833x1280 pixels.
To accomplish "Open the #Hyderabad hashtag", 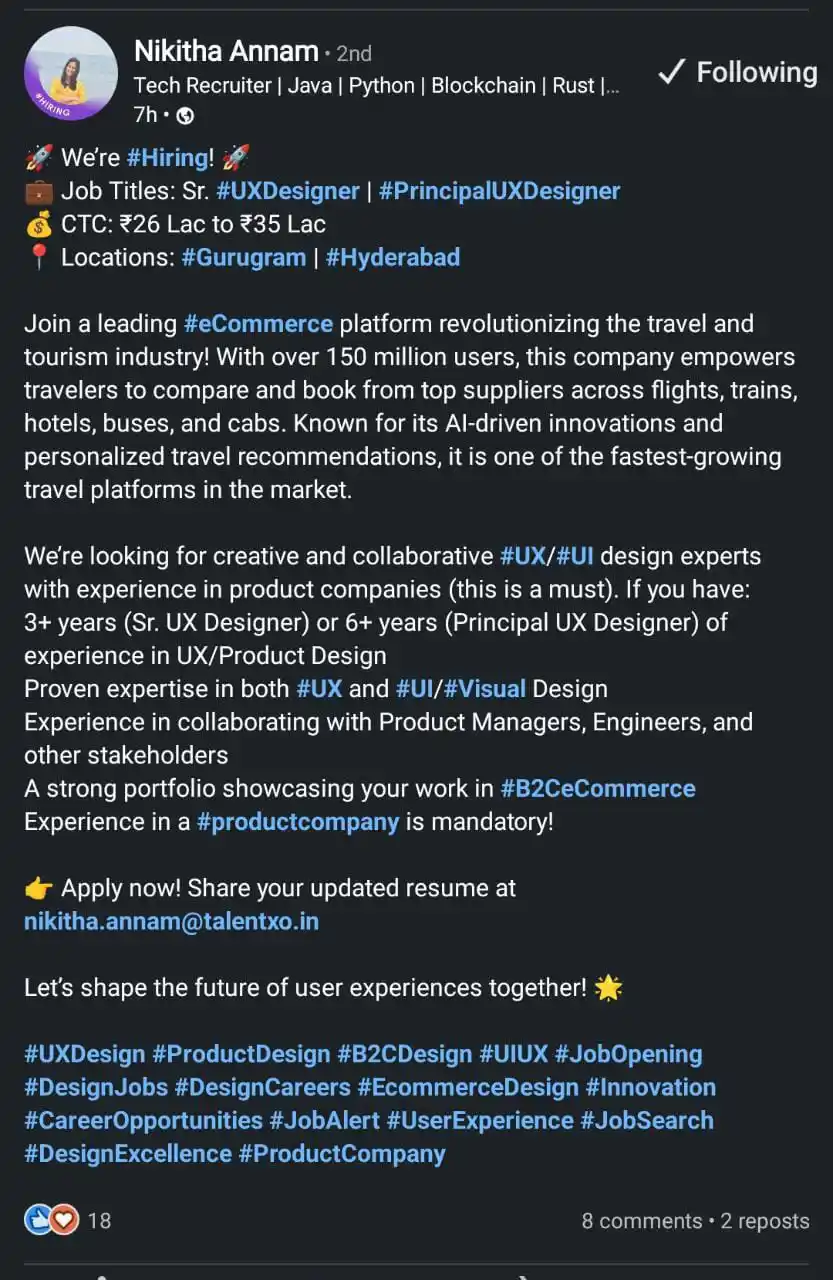I will click(392, 257).
